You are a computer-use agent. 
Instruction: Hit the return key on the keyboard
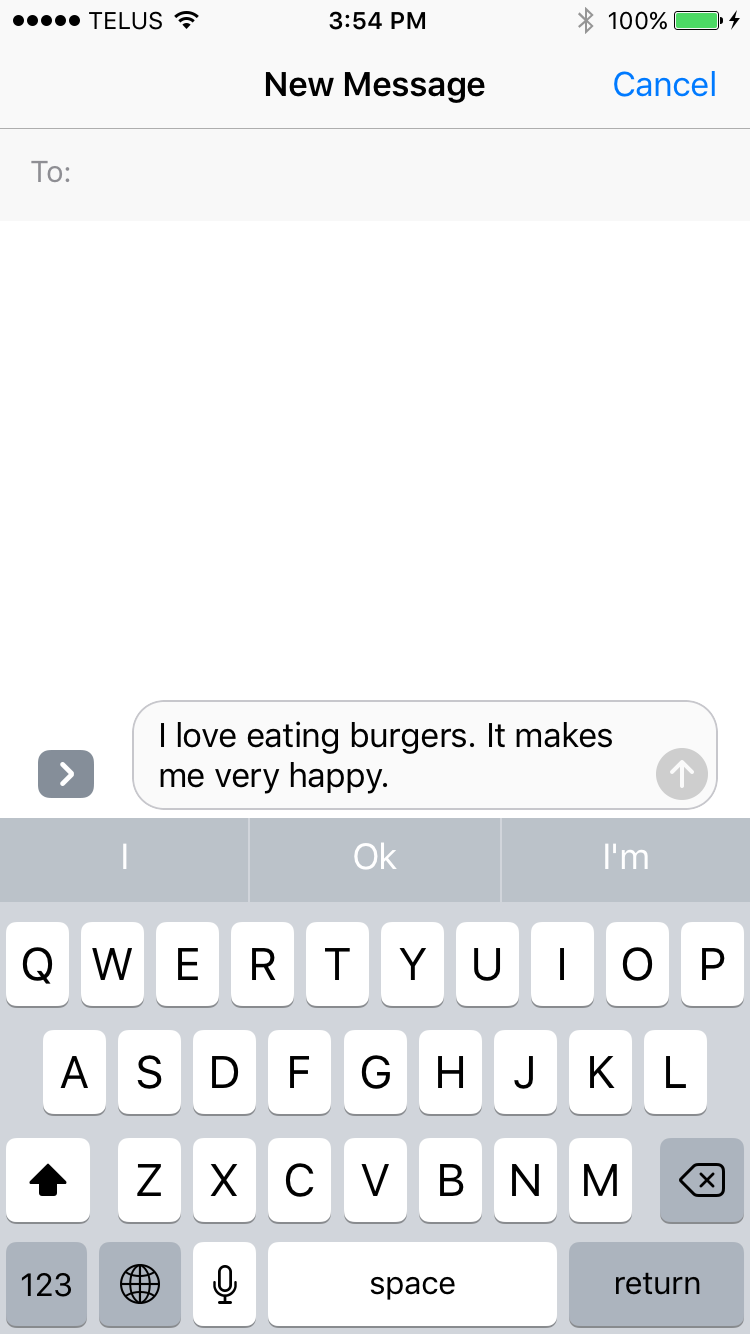click(657, 1284)
